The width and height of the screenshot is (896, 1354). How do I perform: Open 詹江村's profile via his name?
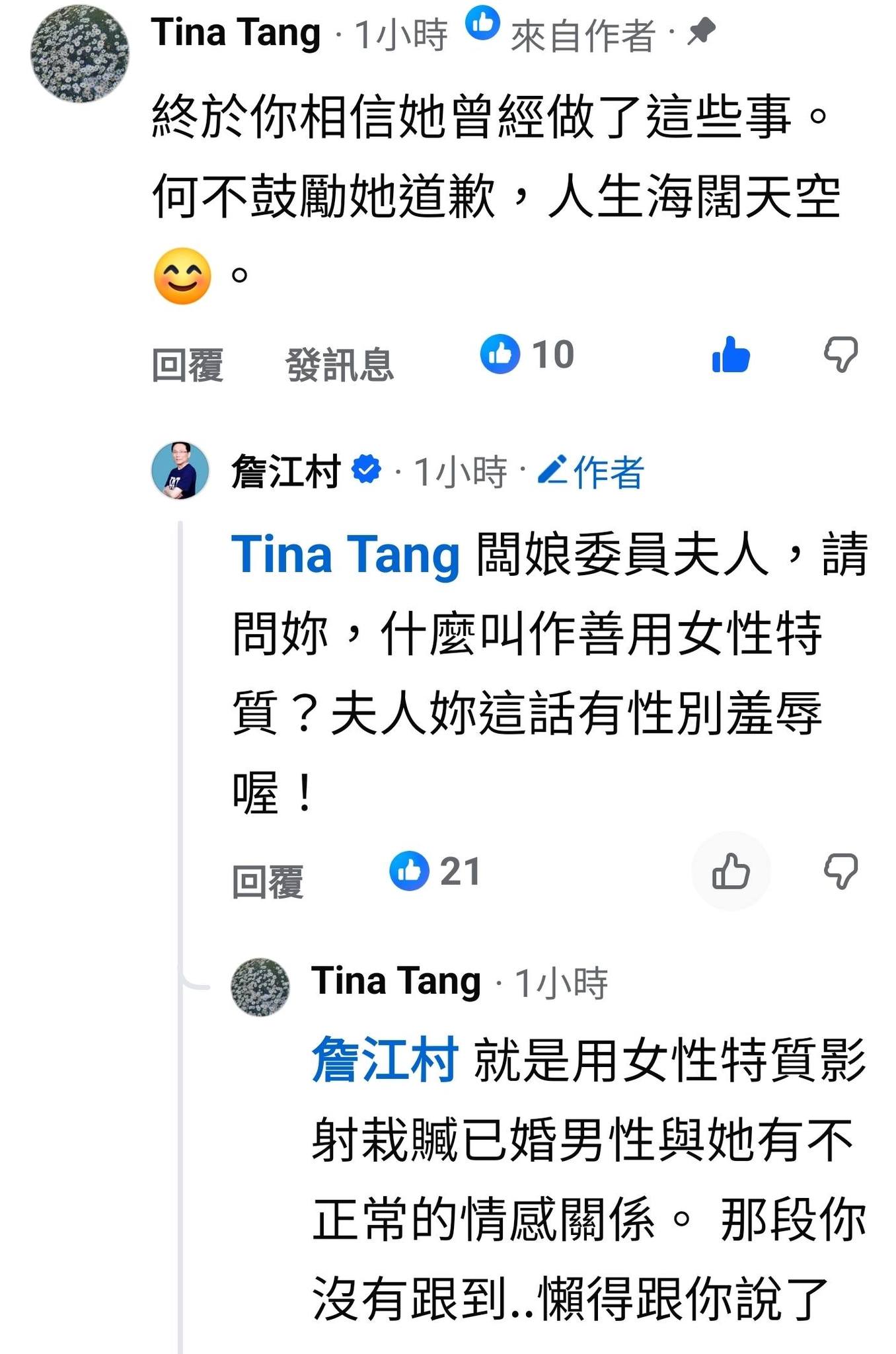coord(286,471)
